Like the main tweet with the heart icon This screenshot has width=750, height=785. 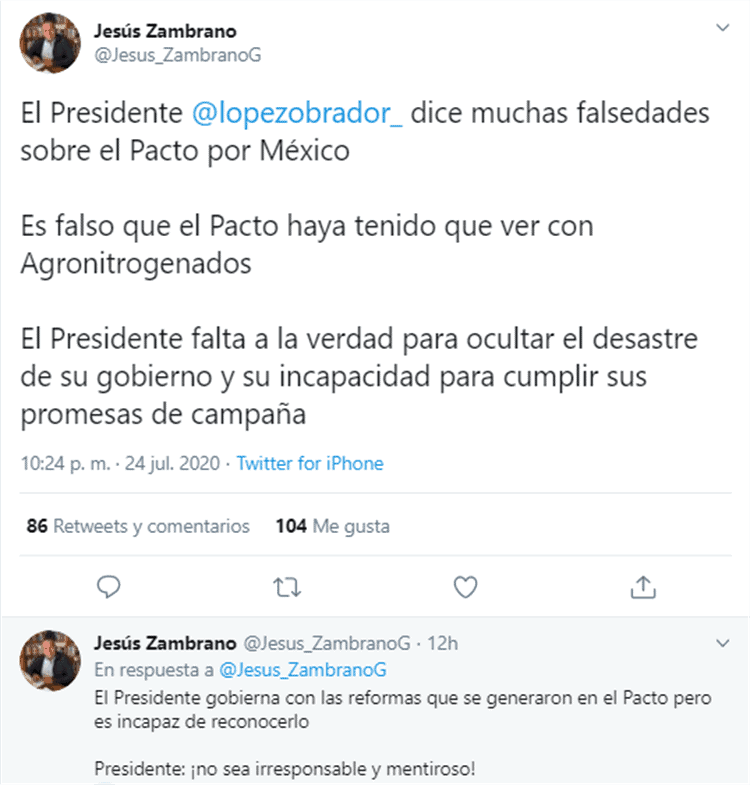465,587
